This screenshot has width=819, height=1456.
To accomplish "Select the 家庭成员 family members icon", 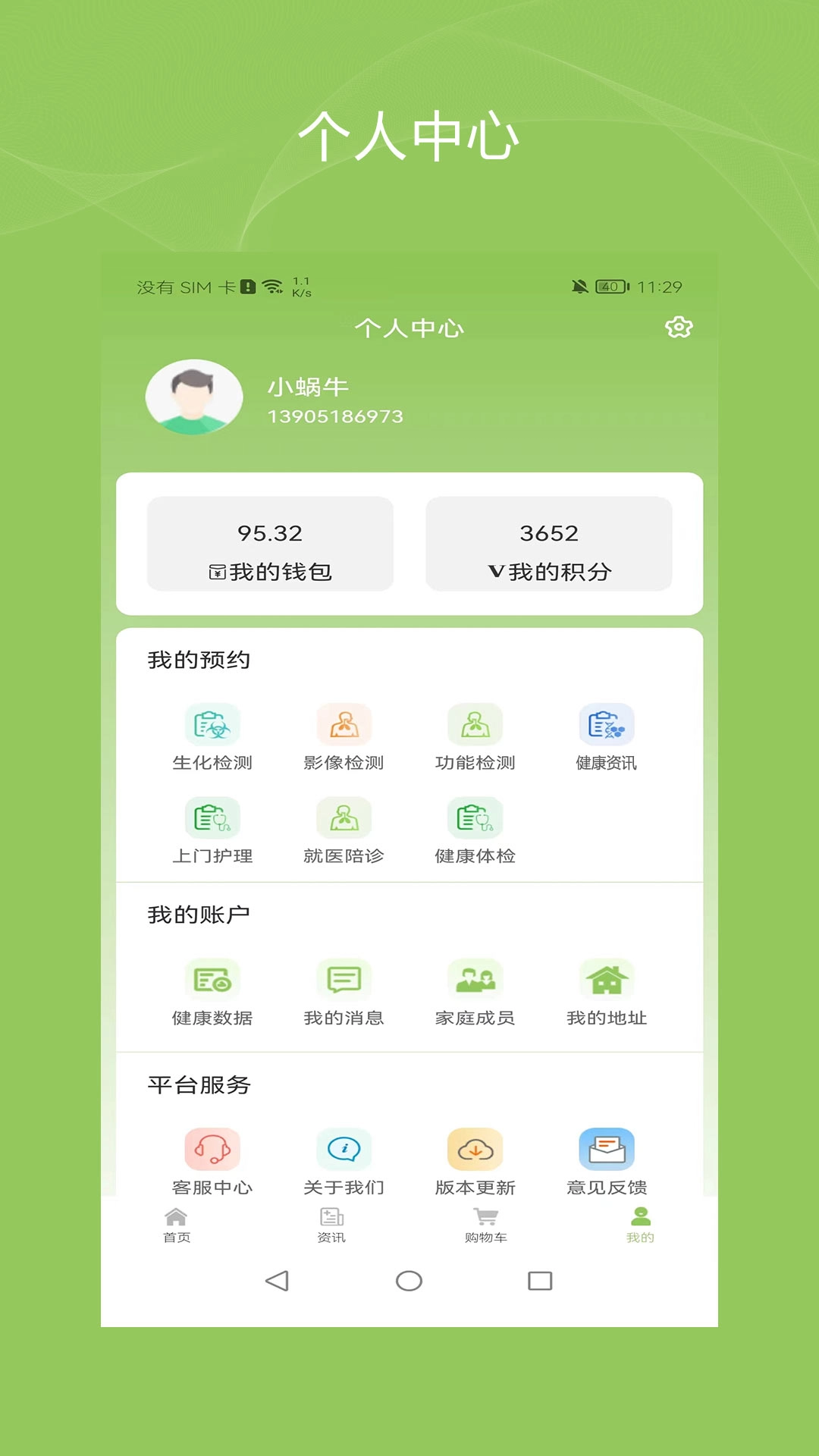I will pos(475,980).
